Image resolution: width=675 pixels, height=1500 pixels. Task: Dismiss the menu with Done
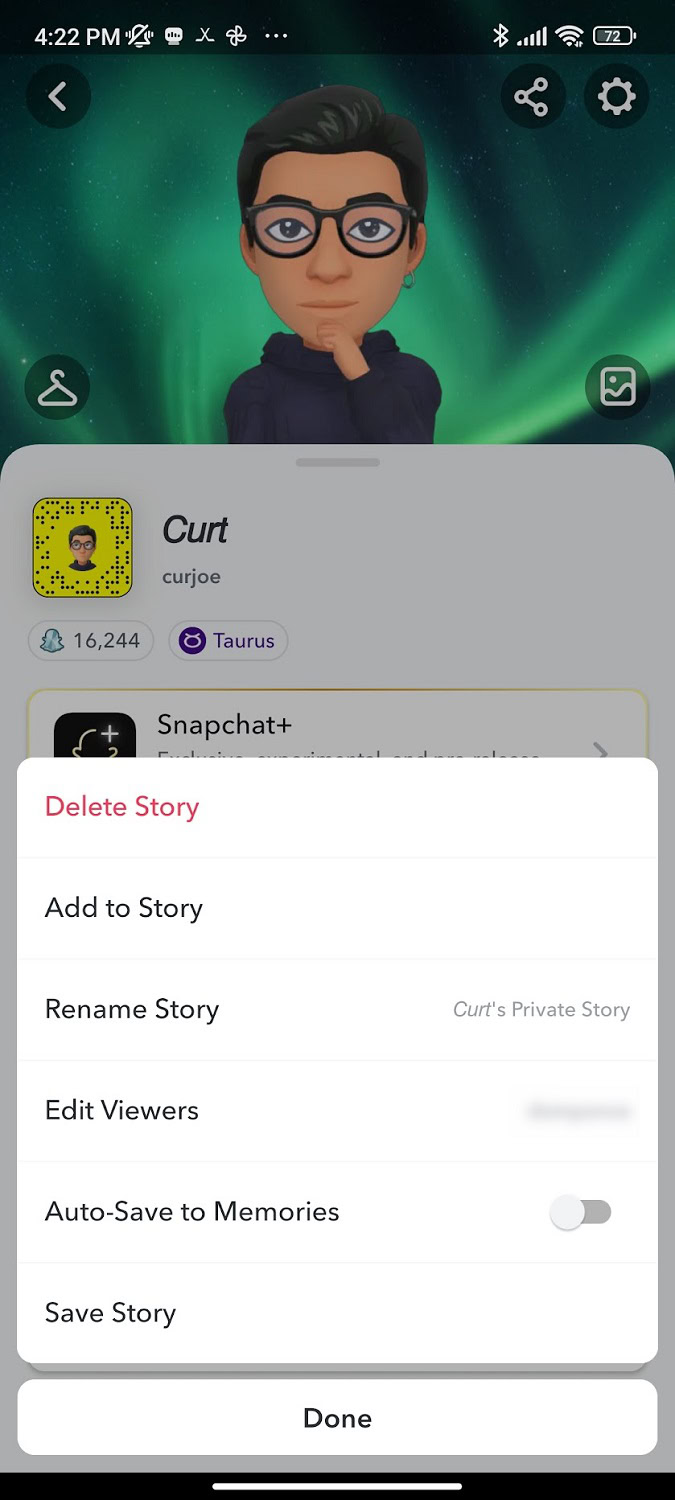coord(337,1418)
